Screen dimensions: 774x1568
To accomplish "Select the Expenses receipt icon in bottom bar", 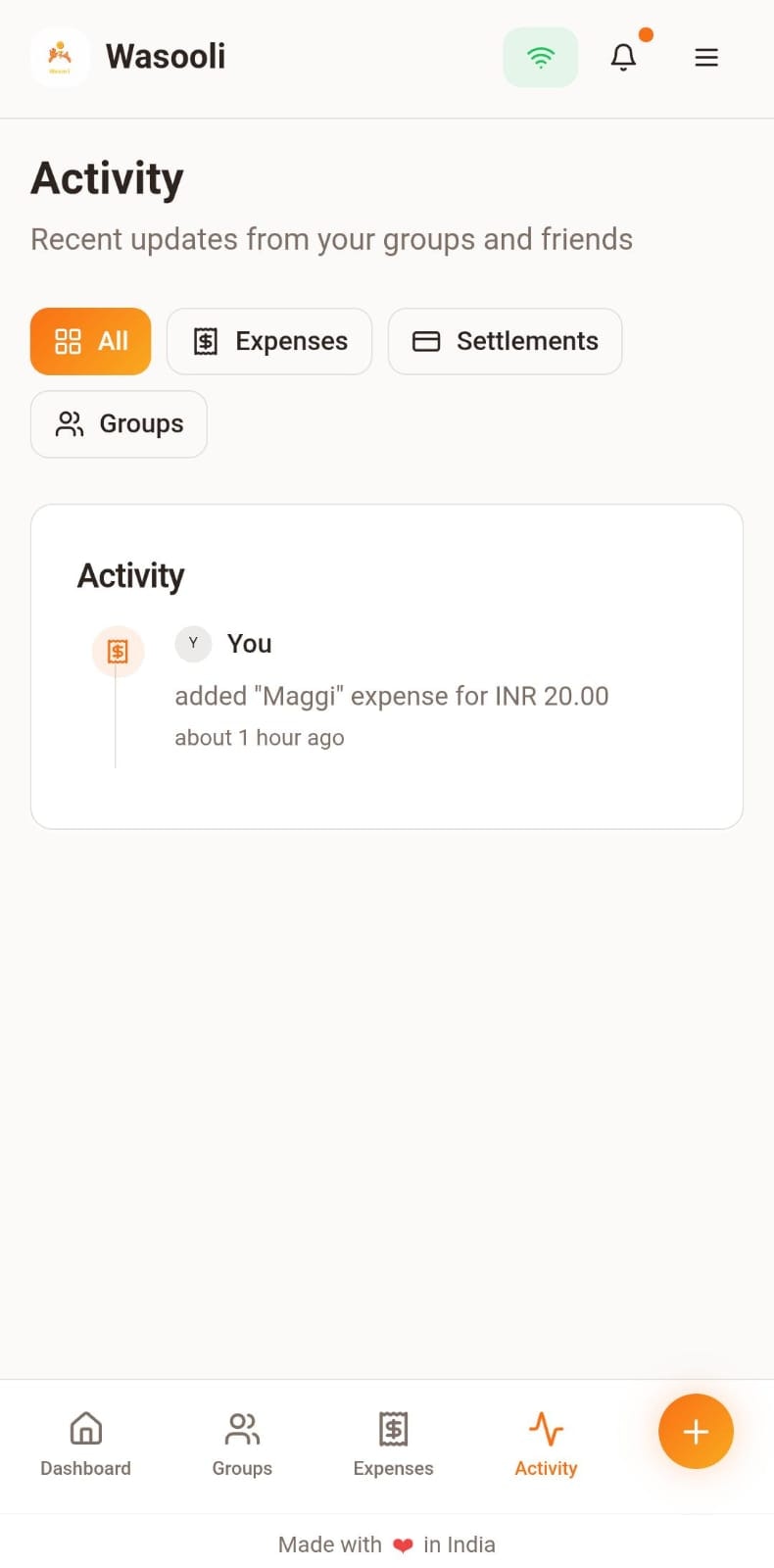I will [392, 1429].
